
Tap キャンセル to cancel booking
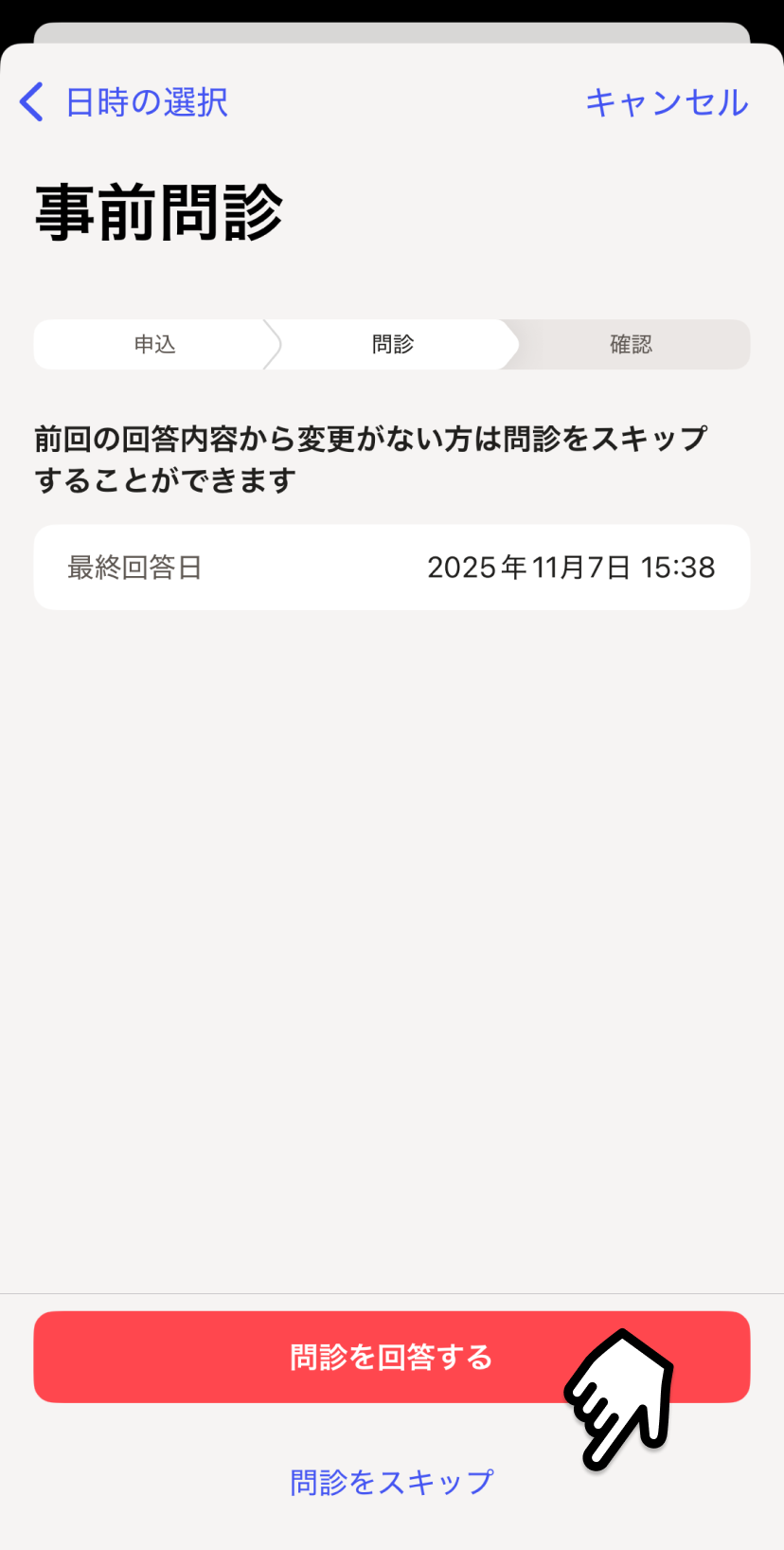667,102
